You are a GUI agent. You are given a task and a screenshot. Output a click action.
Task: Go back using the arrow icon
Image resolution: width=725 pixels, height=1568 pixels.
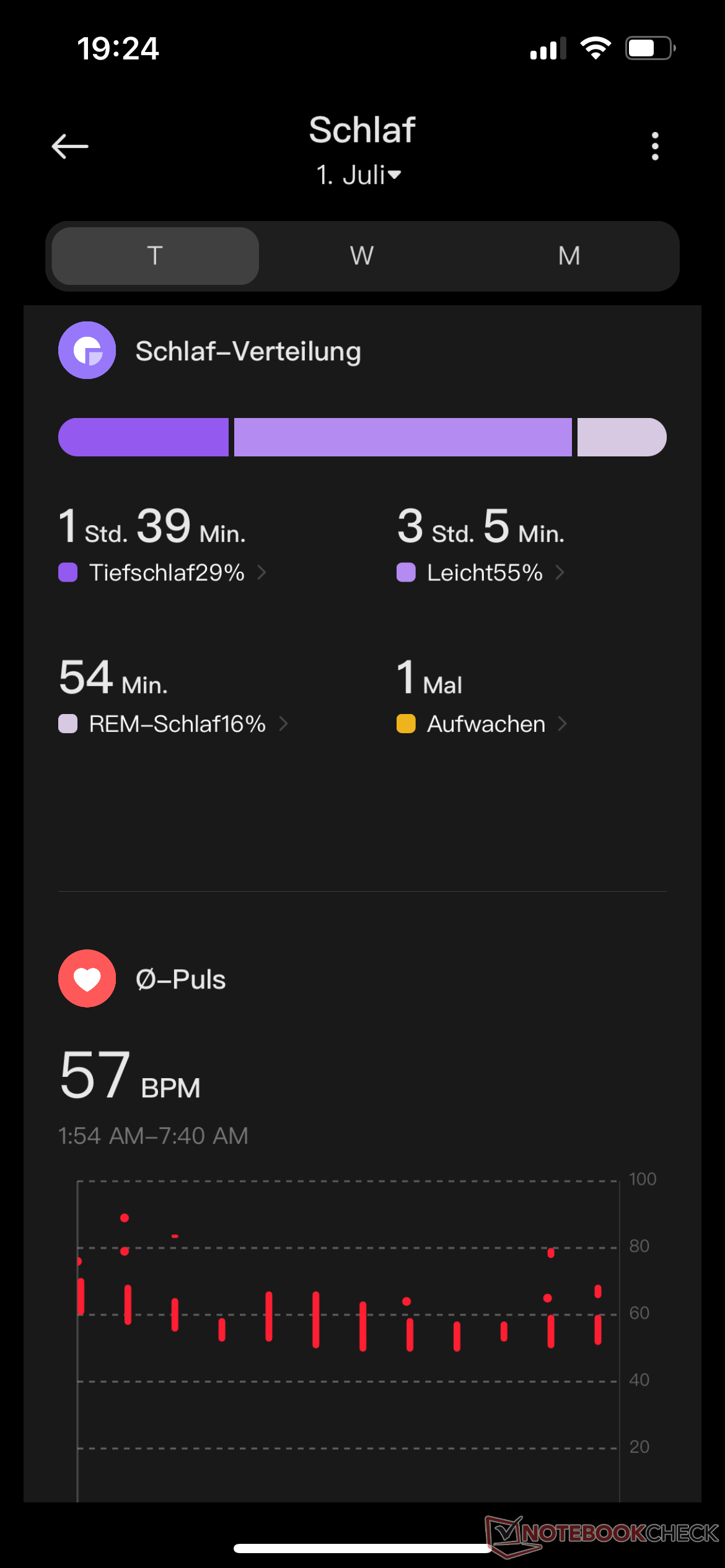(70, 147)
